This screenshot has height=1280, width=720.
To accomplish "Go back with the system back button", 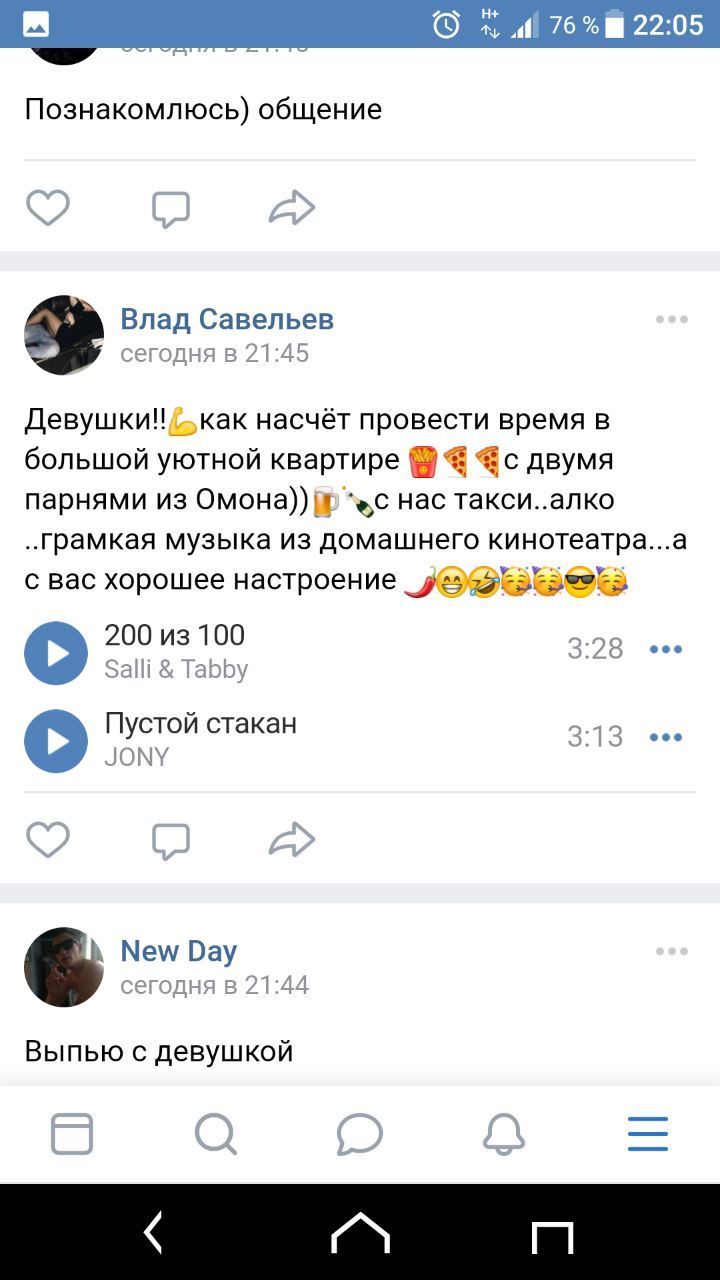I will click(153, 1232).
